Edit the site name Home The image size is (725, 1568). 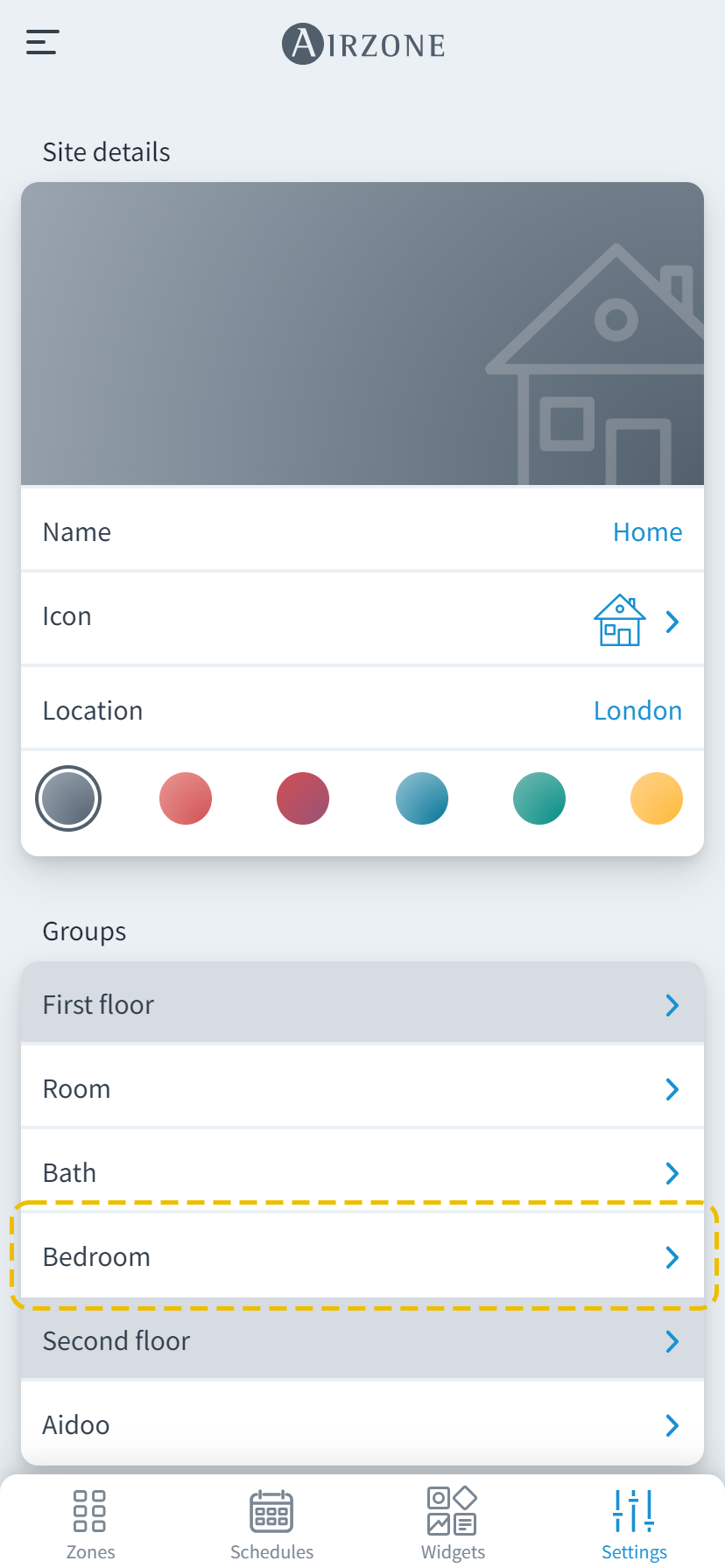646,532
